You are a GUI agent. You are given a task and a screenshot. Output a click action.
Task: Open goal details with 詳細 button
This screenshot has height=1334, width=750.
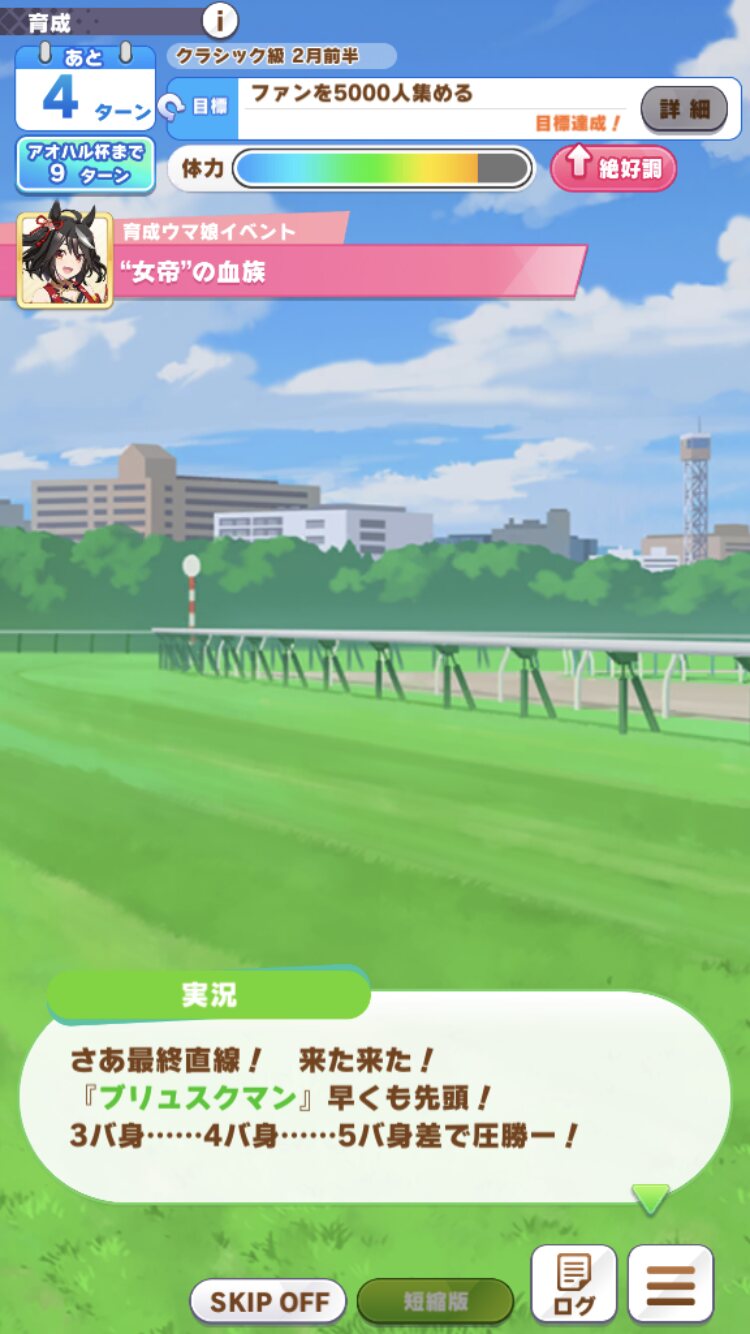click(684, 109)
